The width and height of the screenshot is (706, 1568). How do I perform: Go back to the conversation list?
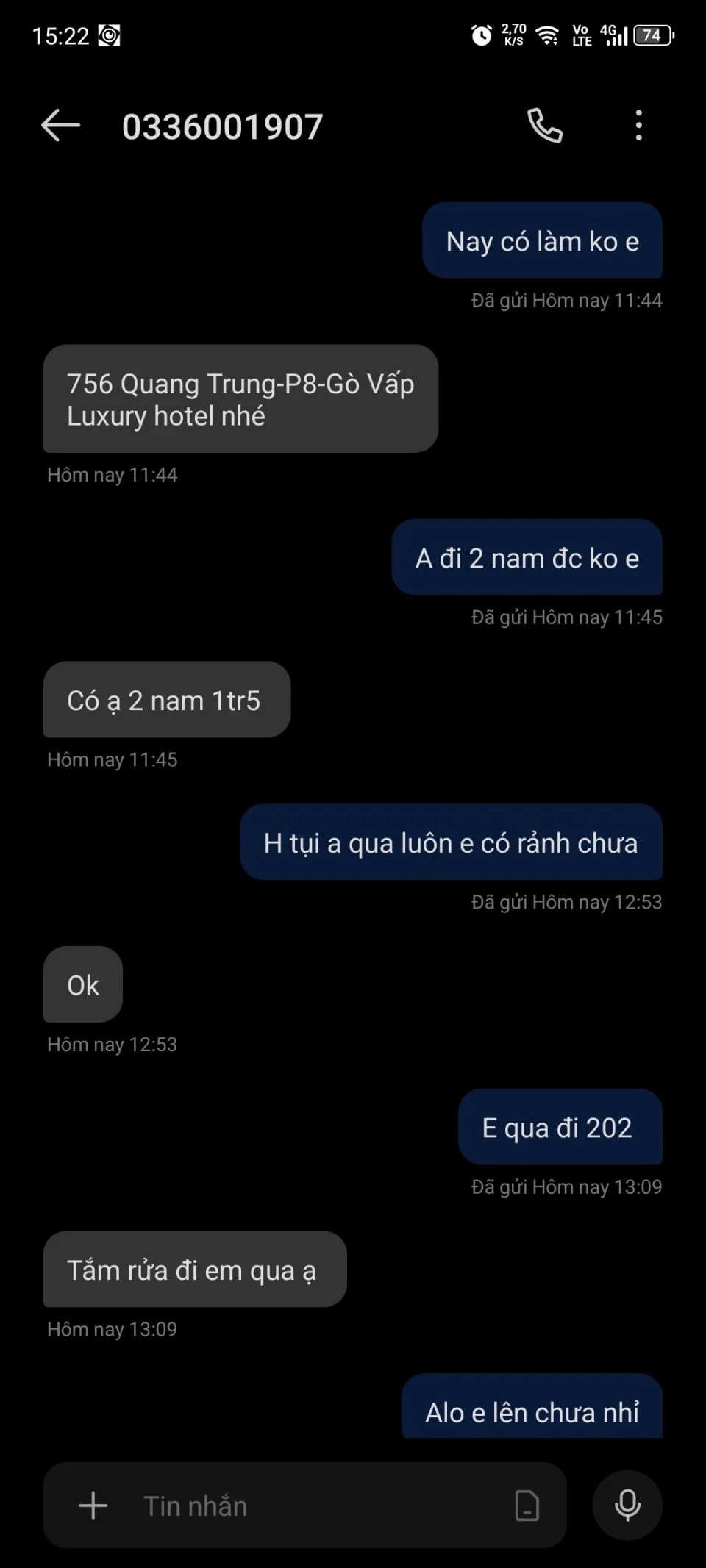pyautogui.click(x=60, y=126)
